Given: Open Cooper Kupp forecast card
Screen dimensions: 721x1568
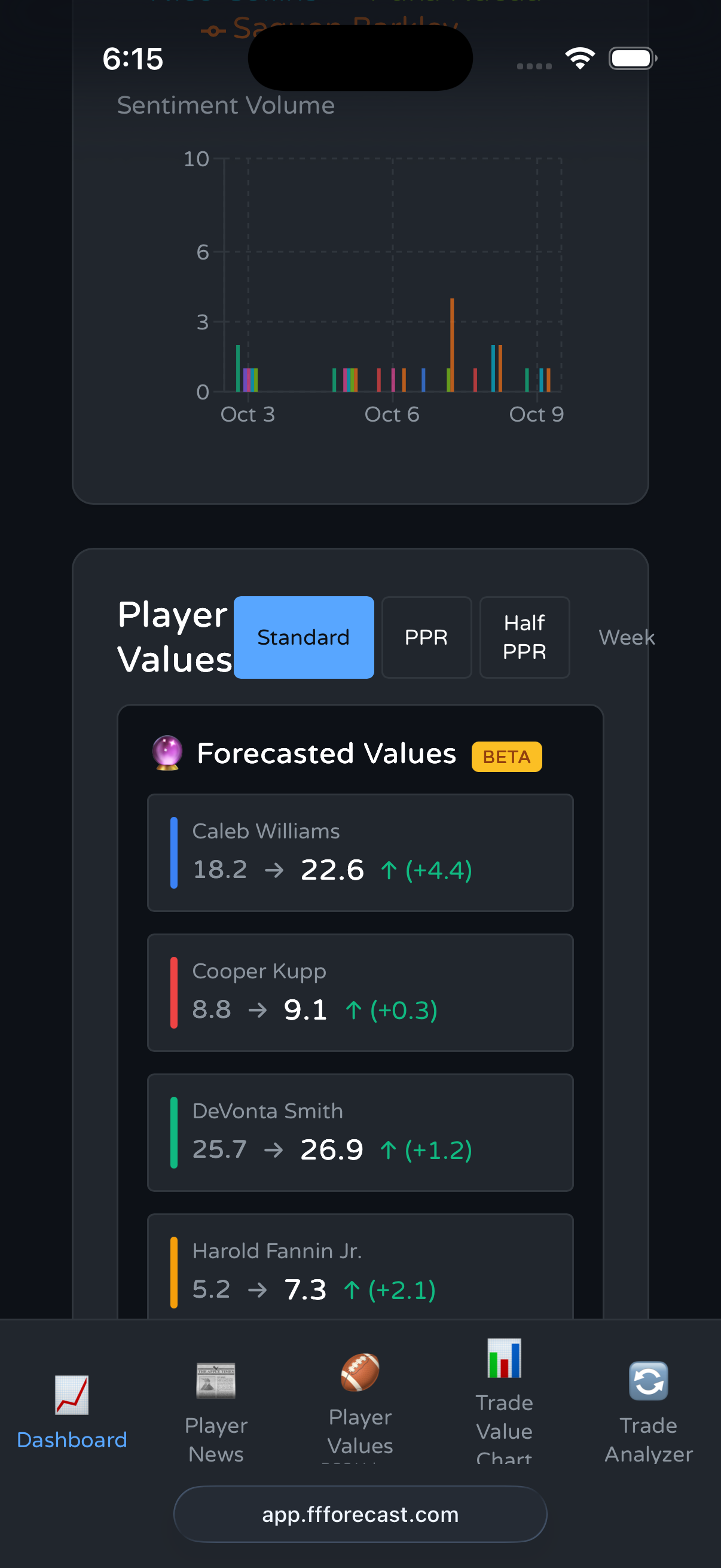Looking at the screenshot, I should [x=360, y=992].
